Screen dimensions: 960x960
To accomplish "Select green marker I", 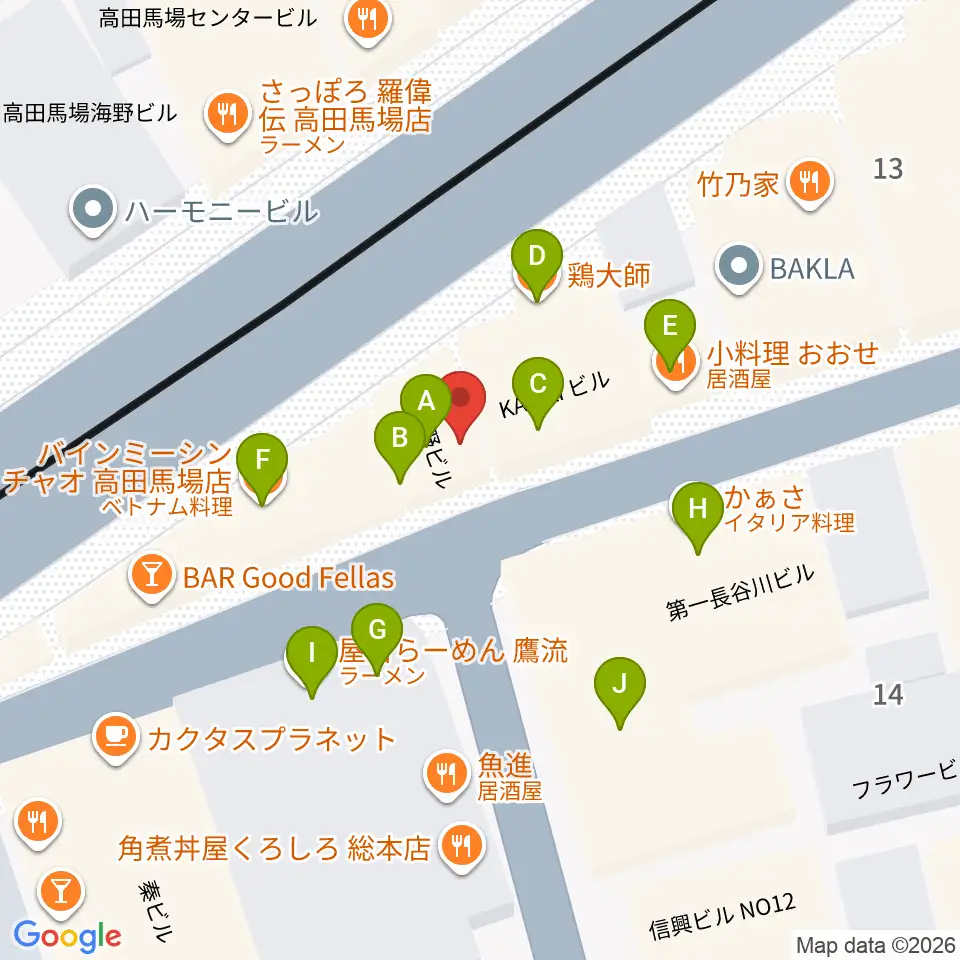I will coord(312,657).
